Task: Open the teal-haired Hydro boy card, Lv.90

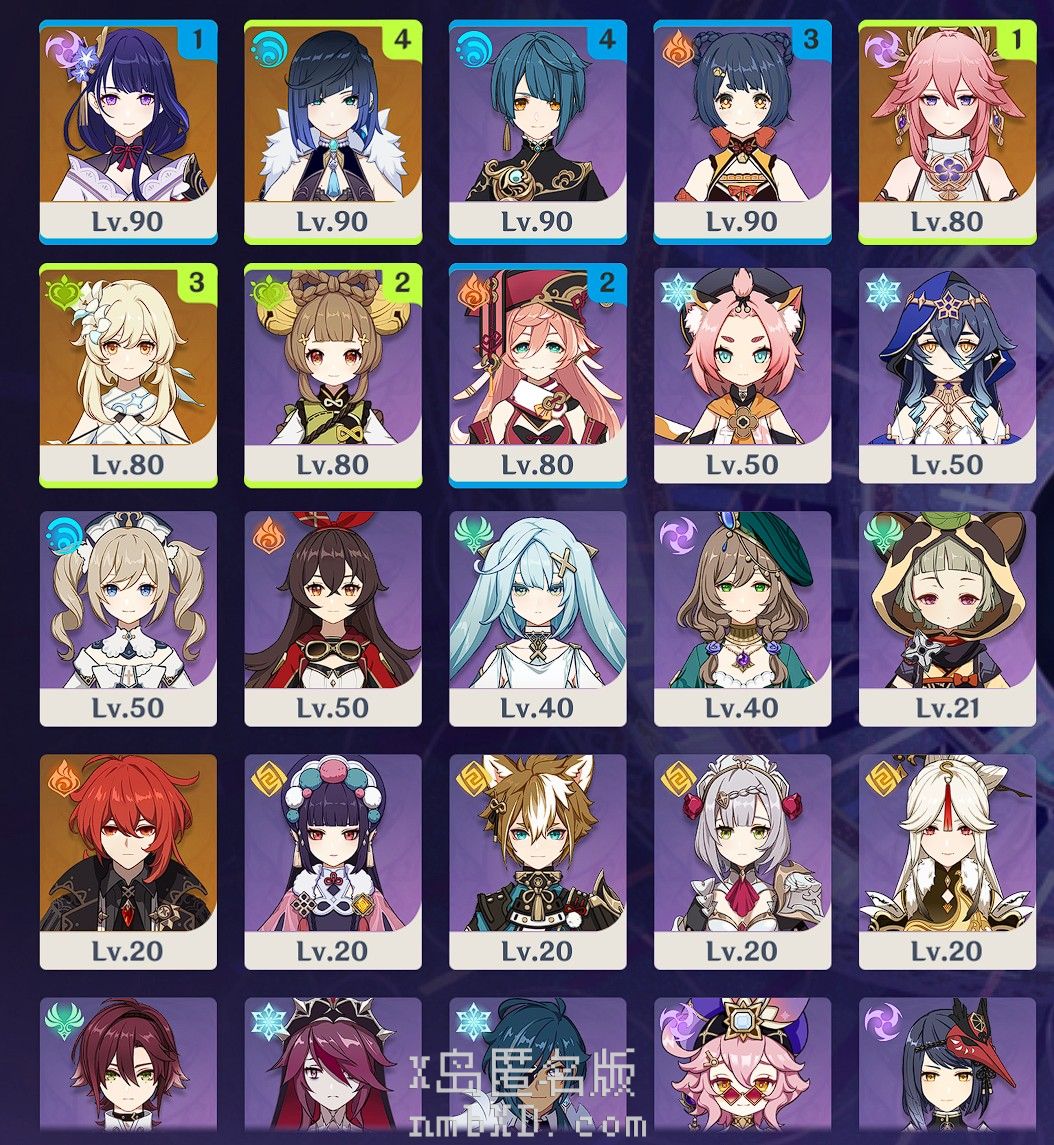Action: tap(538, 132)
